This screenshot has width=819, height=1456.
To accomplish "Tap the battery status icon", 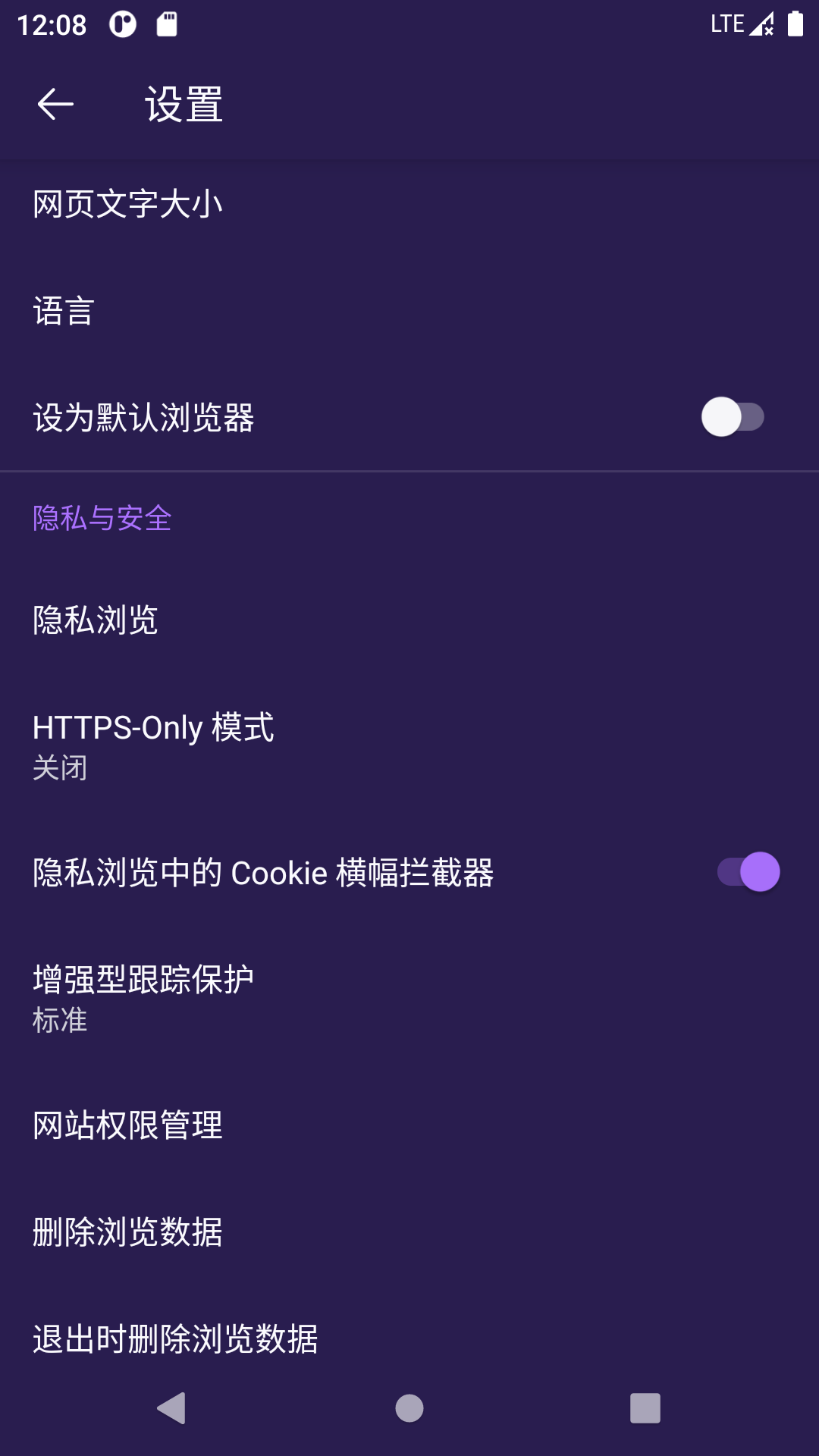I will pos(794,24).
